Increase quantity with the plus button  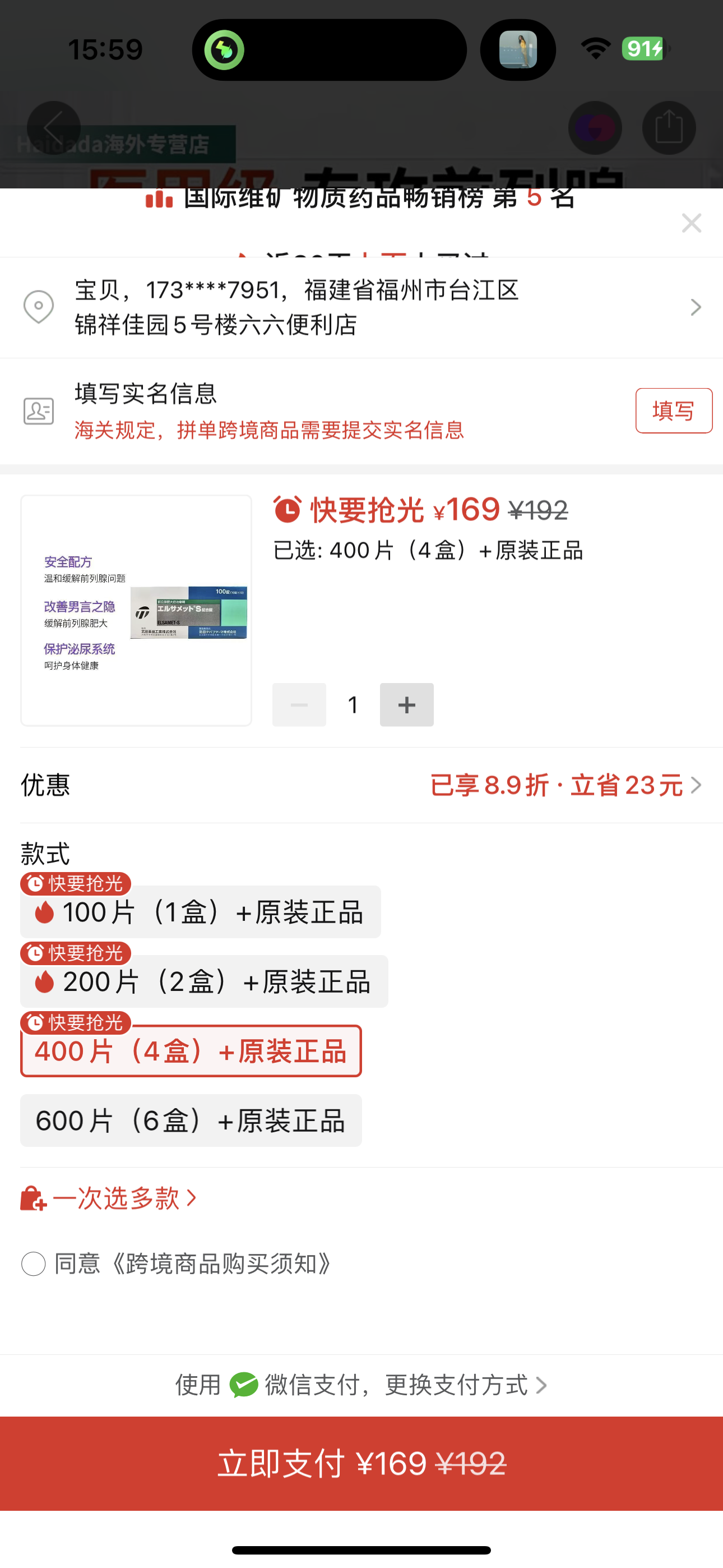click(406, 705)
